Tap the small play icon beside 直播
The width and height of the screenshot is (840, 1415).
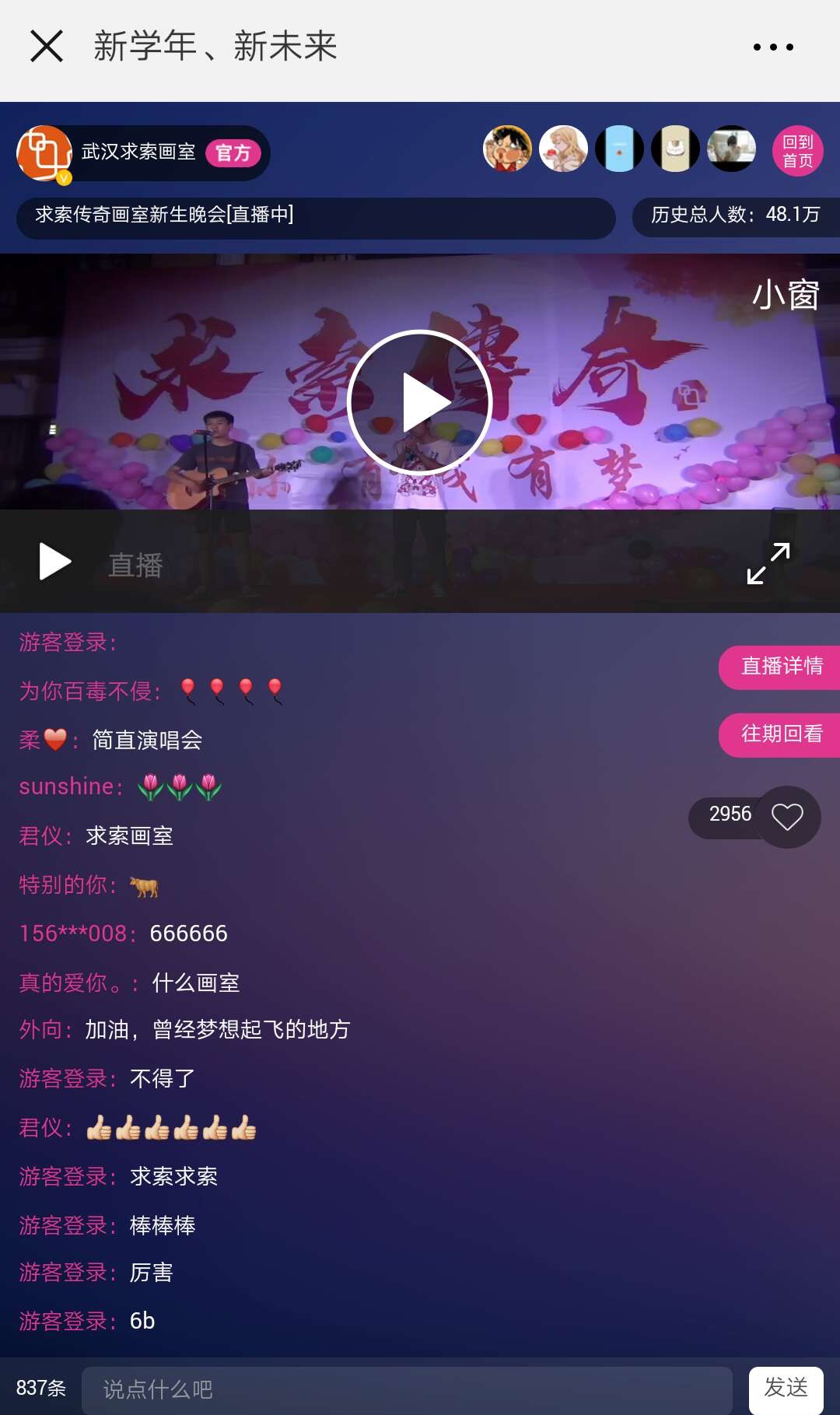pos(54,562)
